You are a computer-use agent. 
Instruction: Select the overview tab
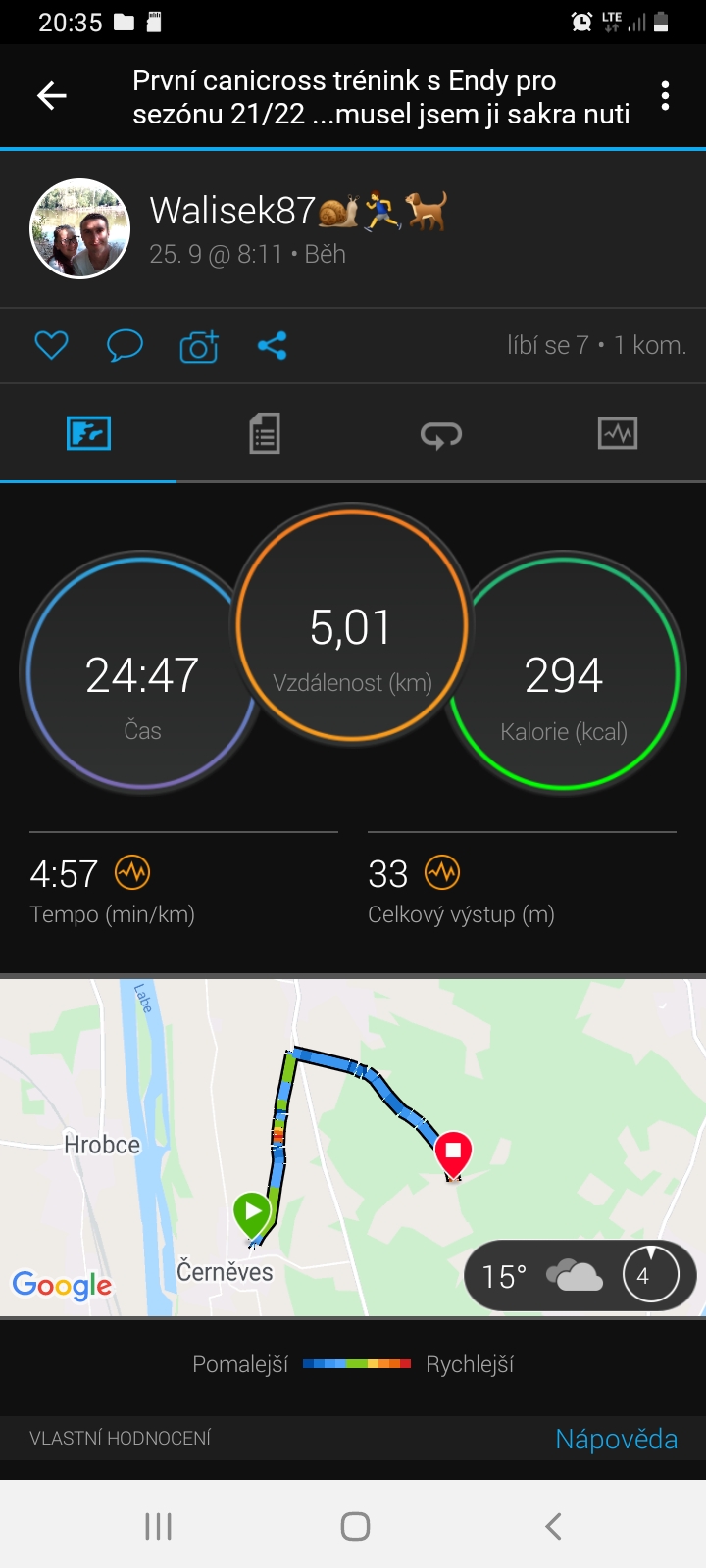coord(88,433)
